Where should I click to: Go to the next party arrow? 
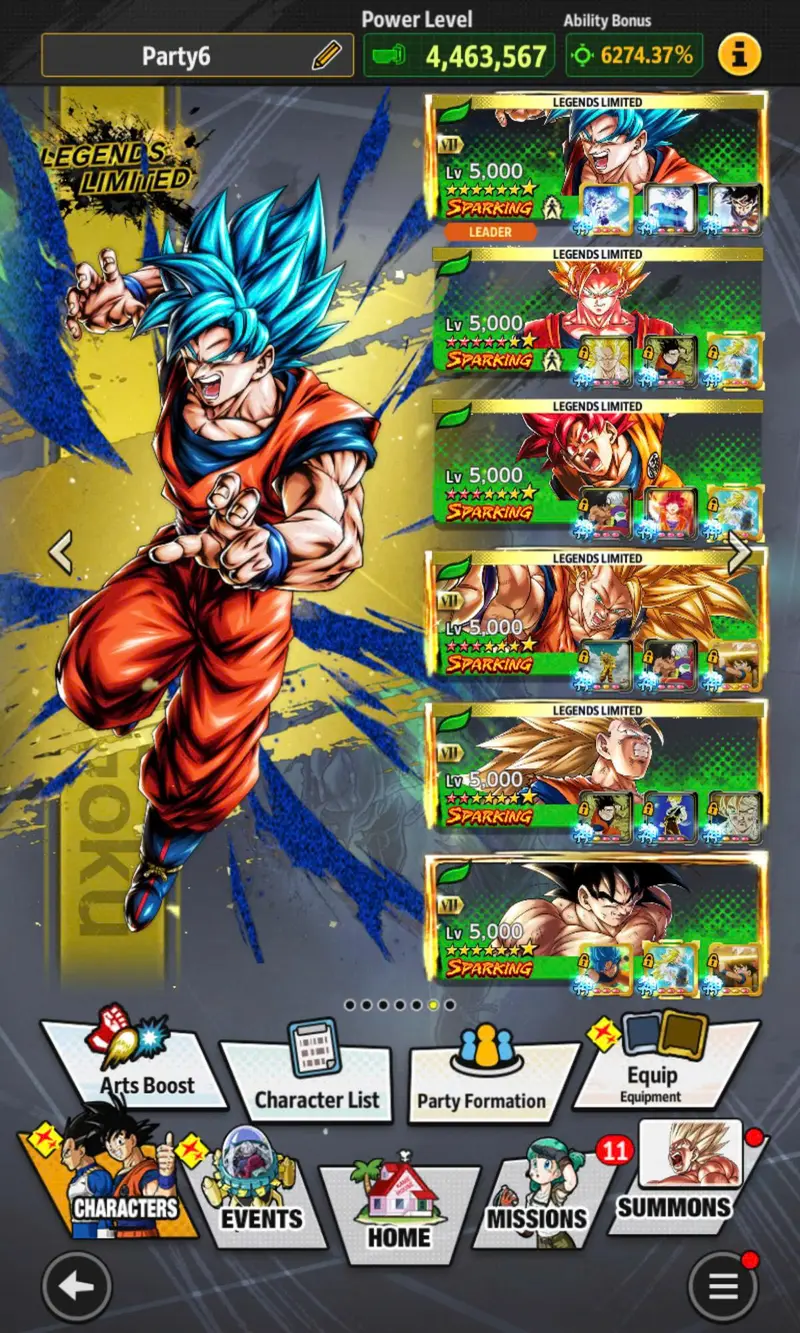click(x=740, y=551)
